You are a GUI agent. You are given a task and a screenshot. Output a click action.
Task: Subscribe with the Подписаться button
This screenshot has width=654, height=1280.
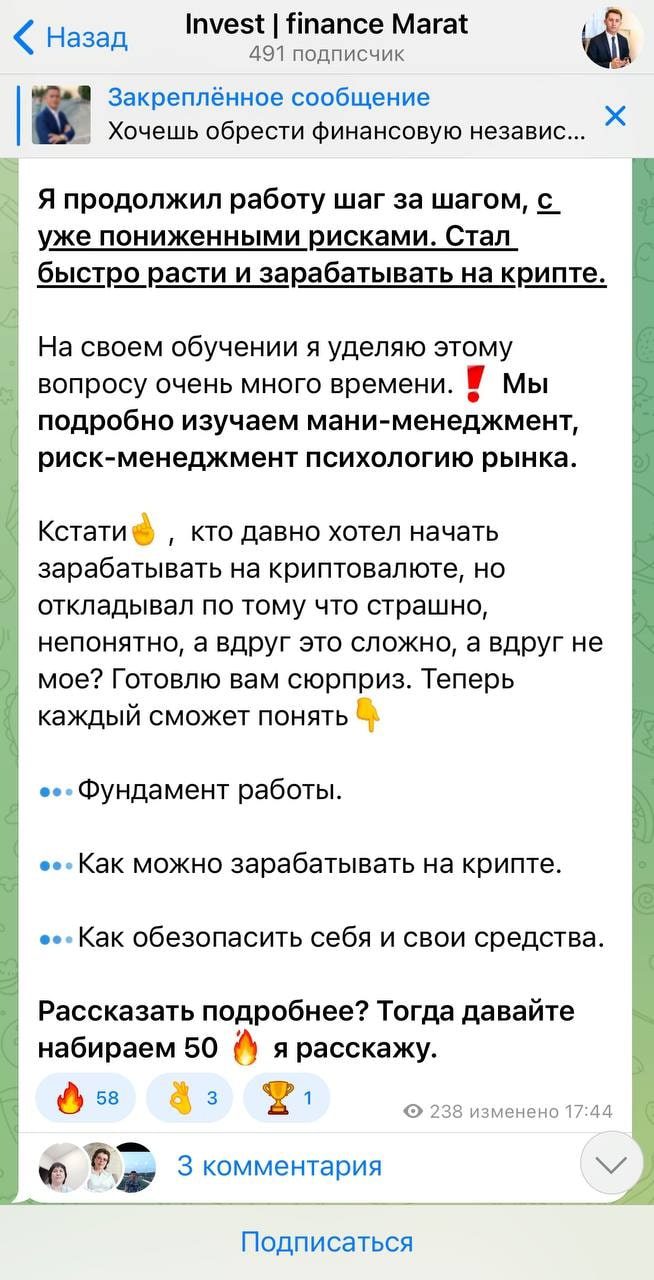point(327,1242)
